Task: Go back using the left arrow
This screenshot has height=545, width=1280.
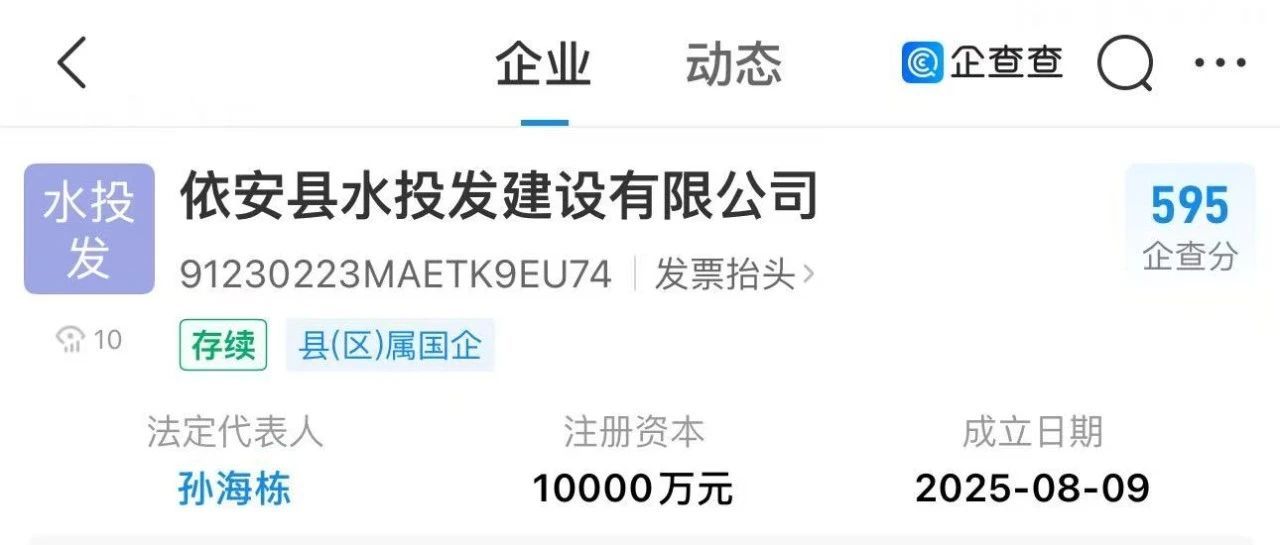Action: [x=72, y=63]
